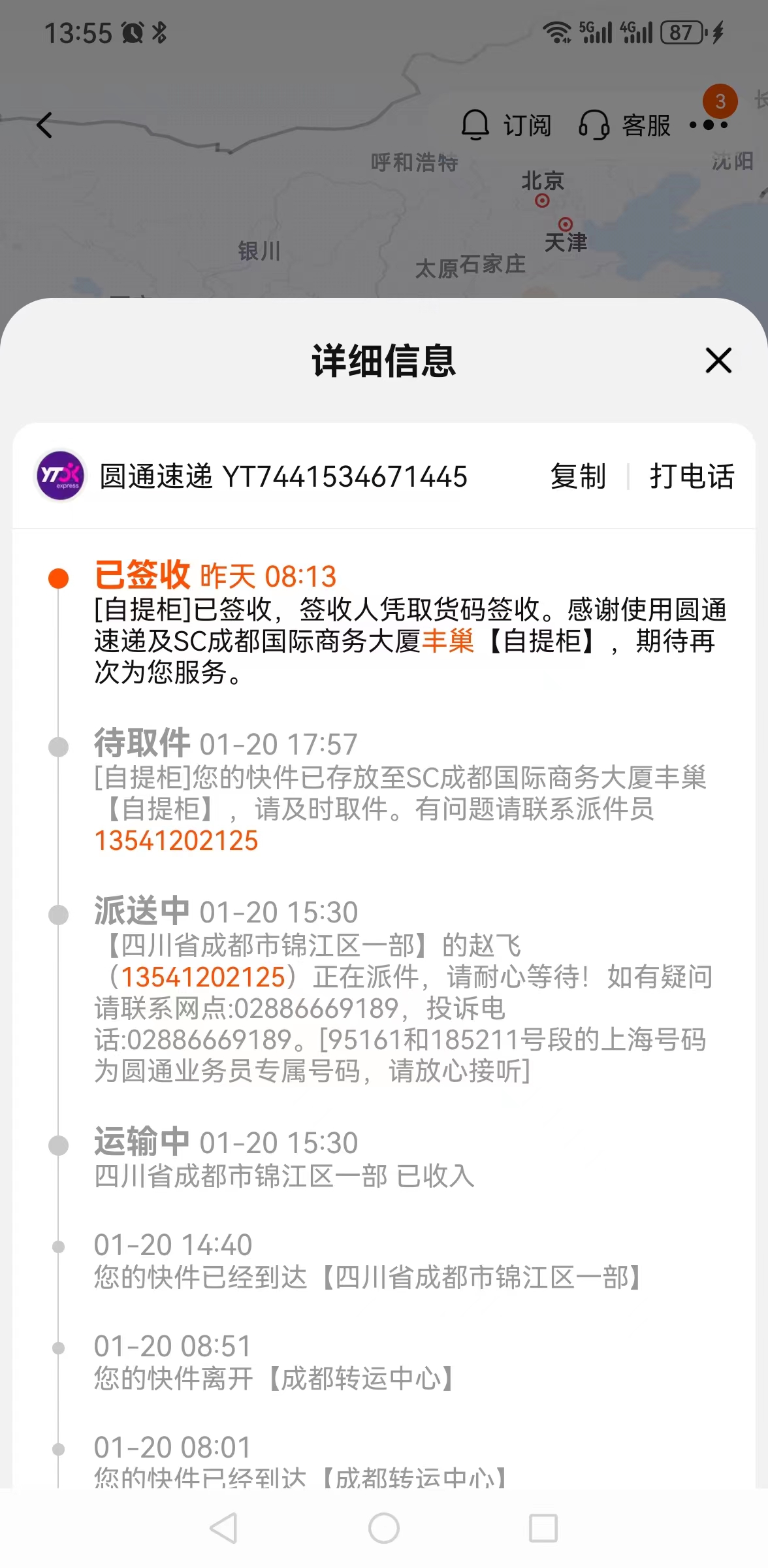768x1568 pixels.
Task: Open recent apps from the navigation bar
Action: 543,1529
